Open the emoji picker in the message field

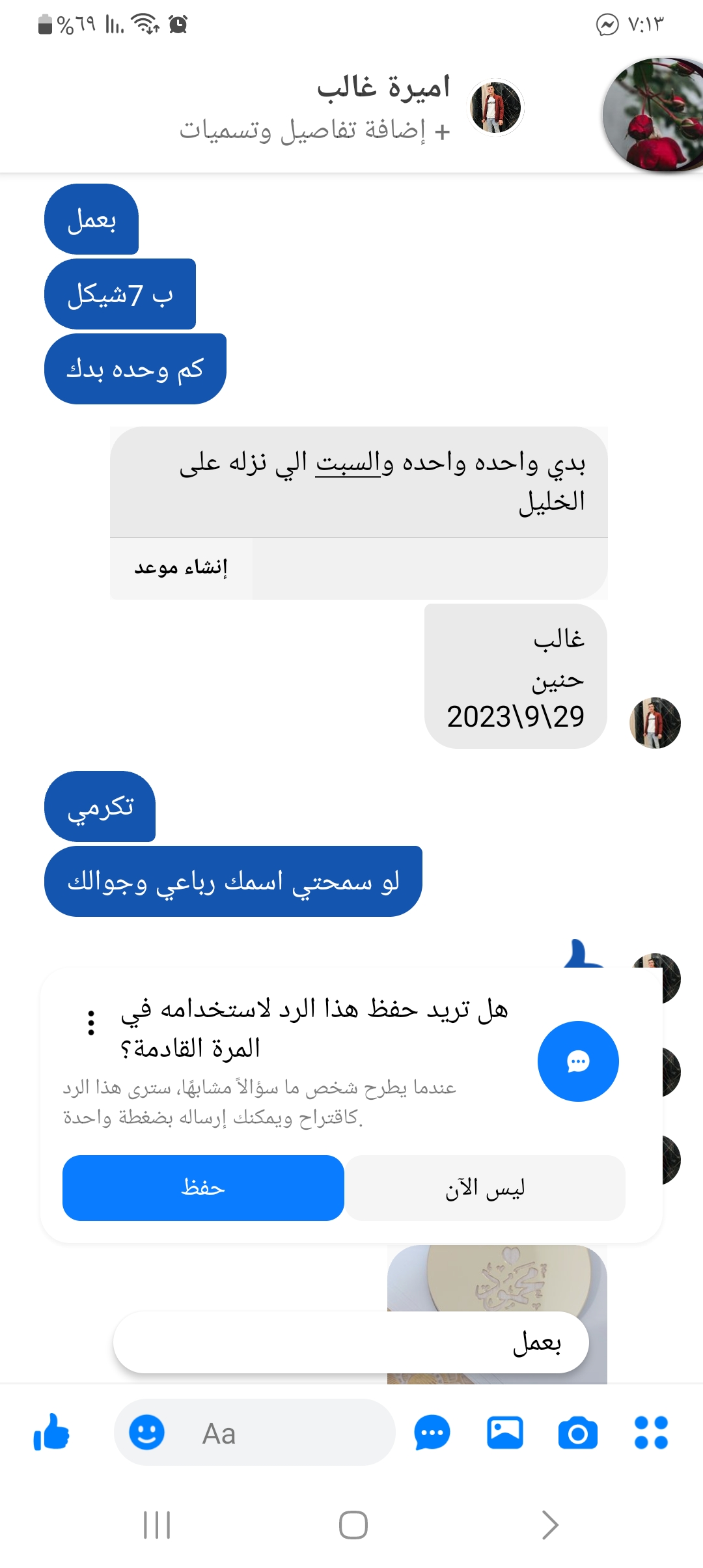point(146,1433)
